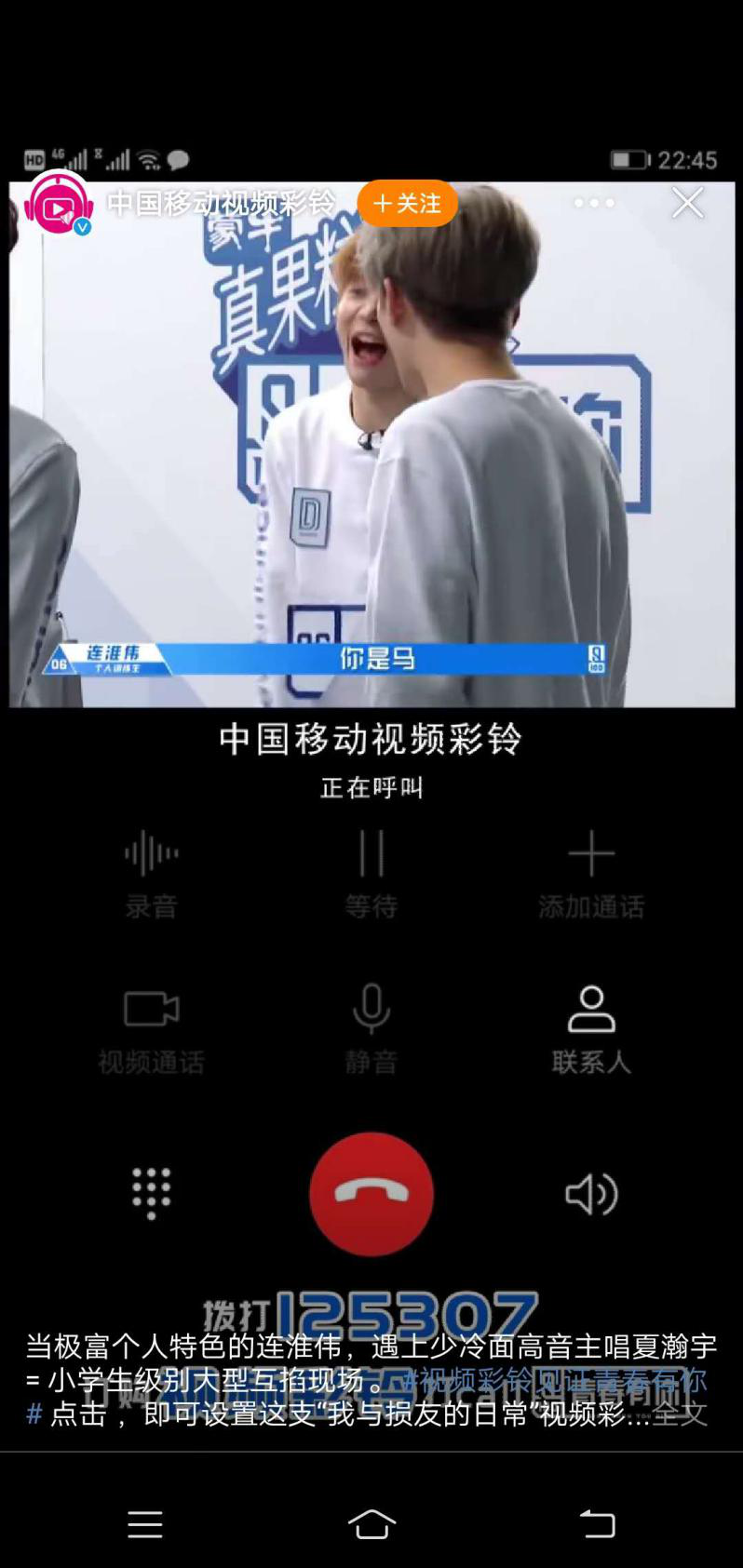The width and height of the screenshot is (743, 1568).
Task: Go back using the system back button
Action: [x=597, y=1523]
